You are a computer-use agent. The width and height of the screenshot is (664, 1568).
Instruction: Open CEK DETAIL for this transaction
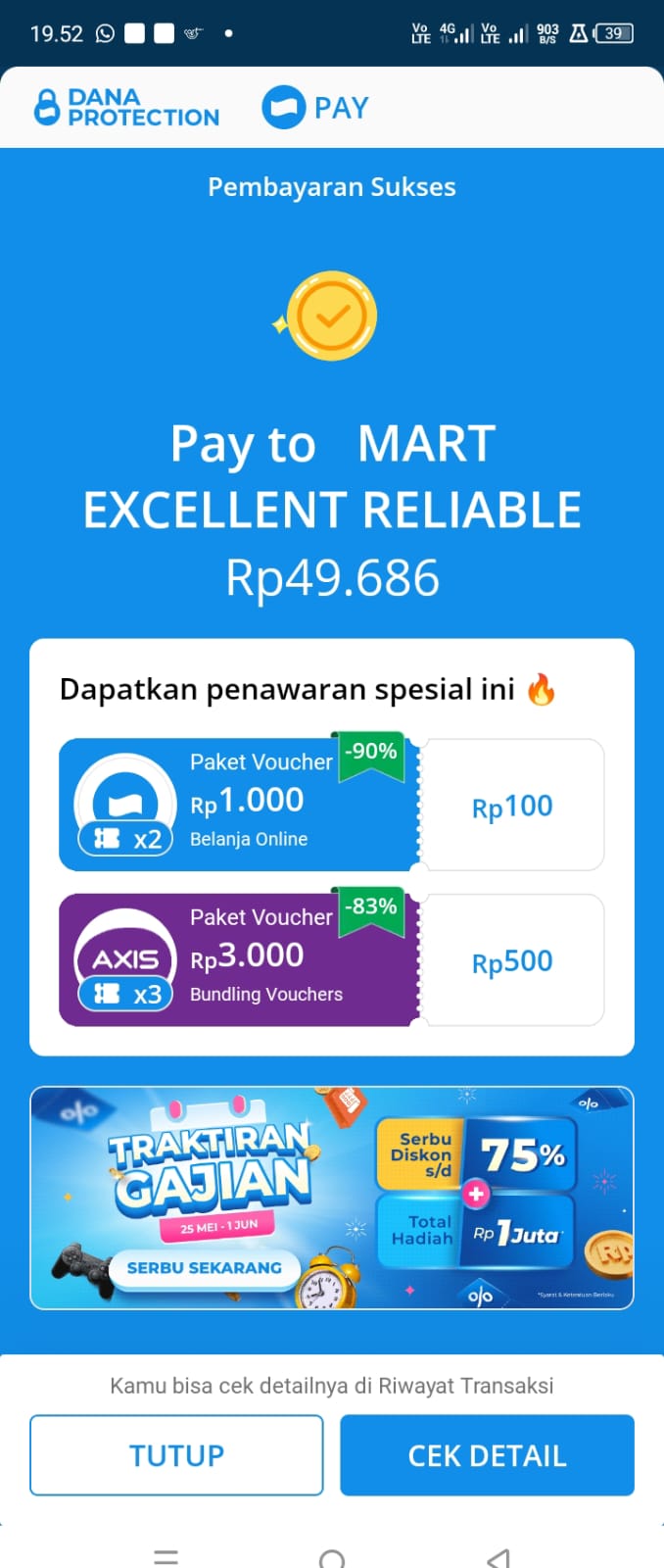coord(487,1455)
